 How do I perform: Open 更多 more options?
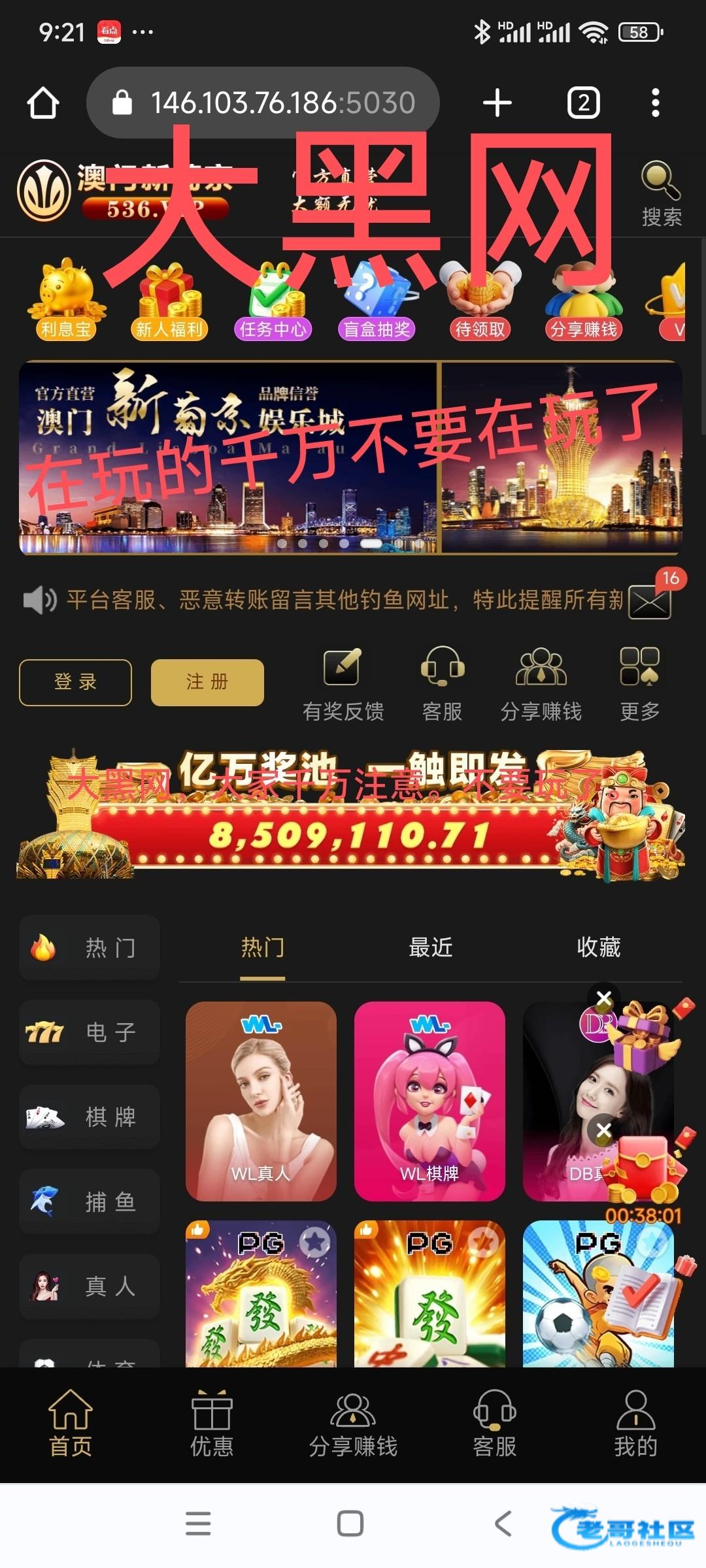639,683
